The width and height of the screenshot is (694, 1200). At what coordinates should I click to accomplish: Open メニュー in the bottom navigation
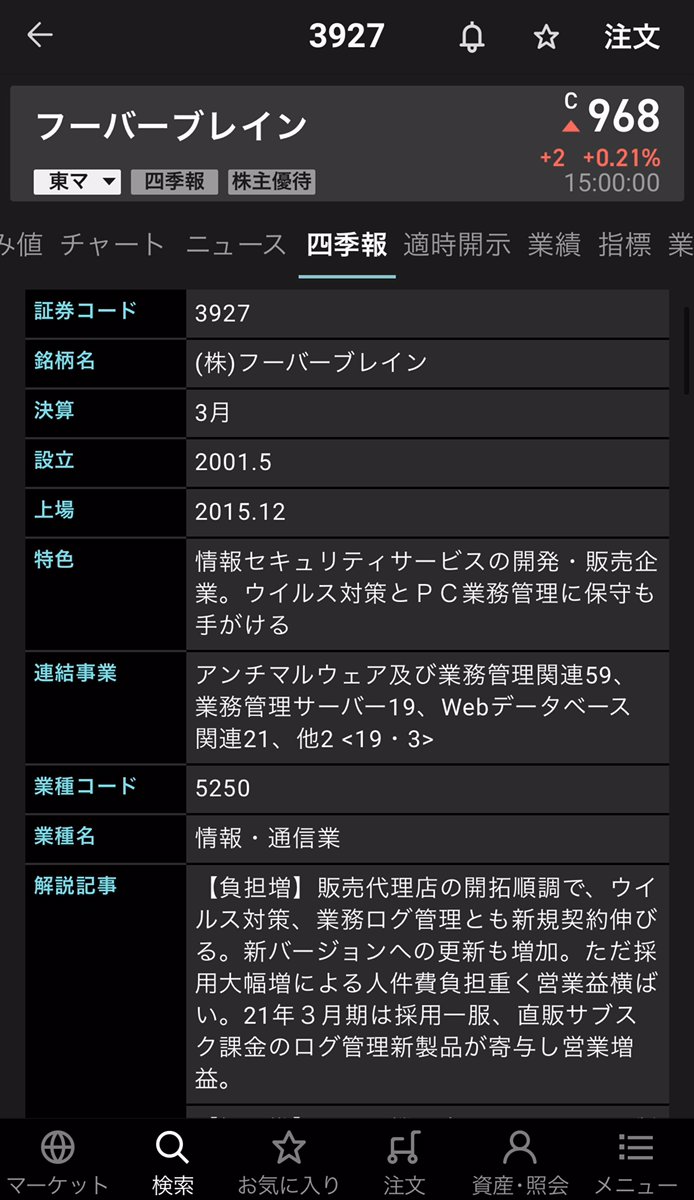pos(636,1160)
